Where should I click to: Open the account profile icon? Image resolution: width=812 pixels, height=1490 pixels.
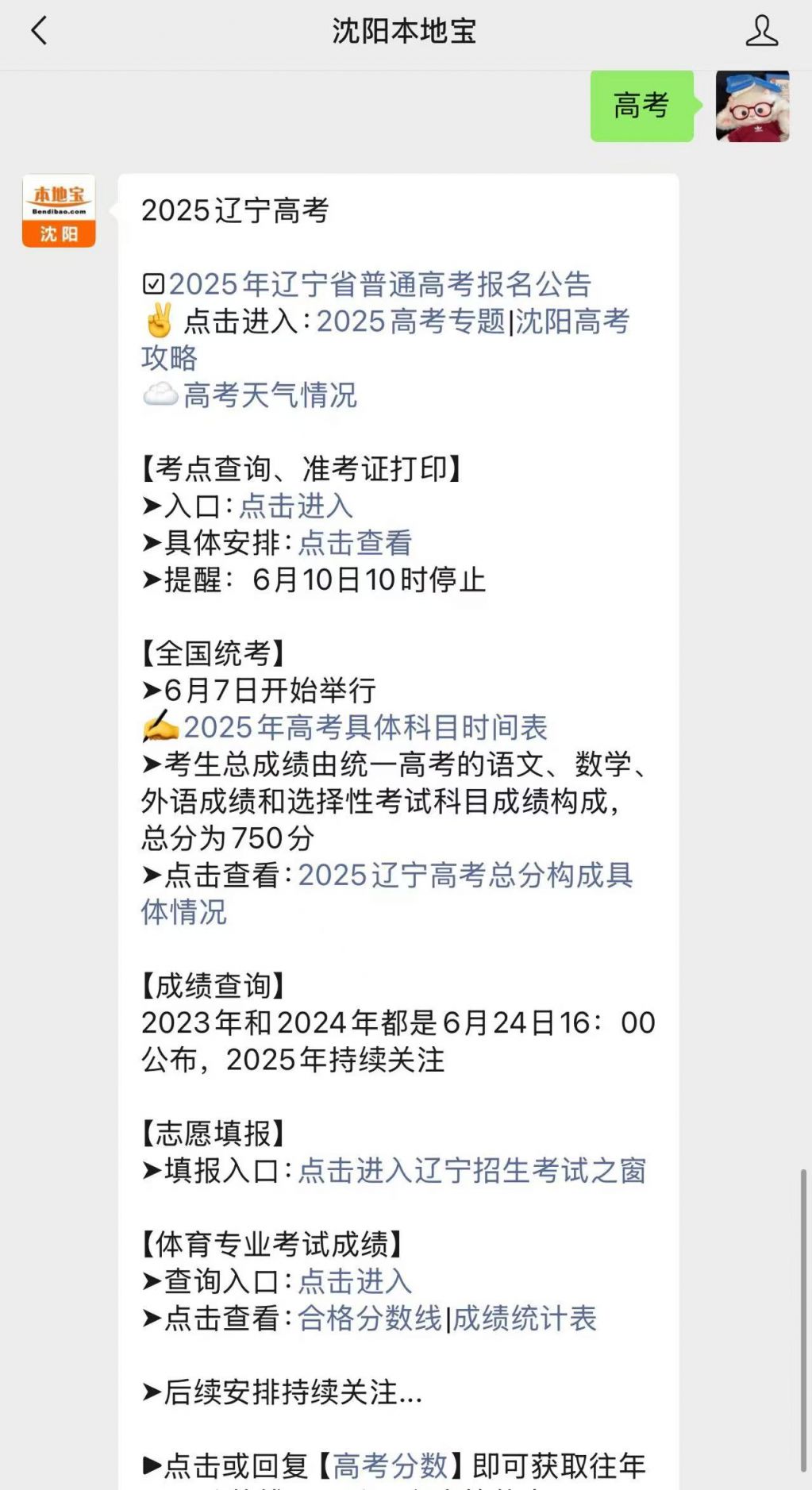coord(761,32)
